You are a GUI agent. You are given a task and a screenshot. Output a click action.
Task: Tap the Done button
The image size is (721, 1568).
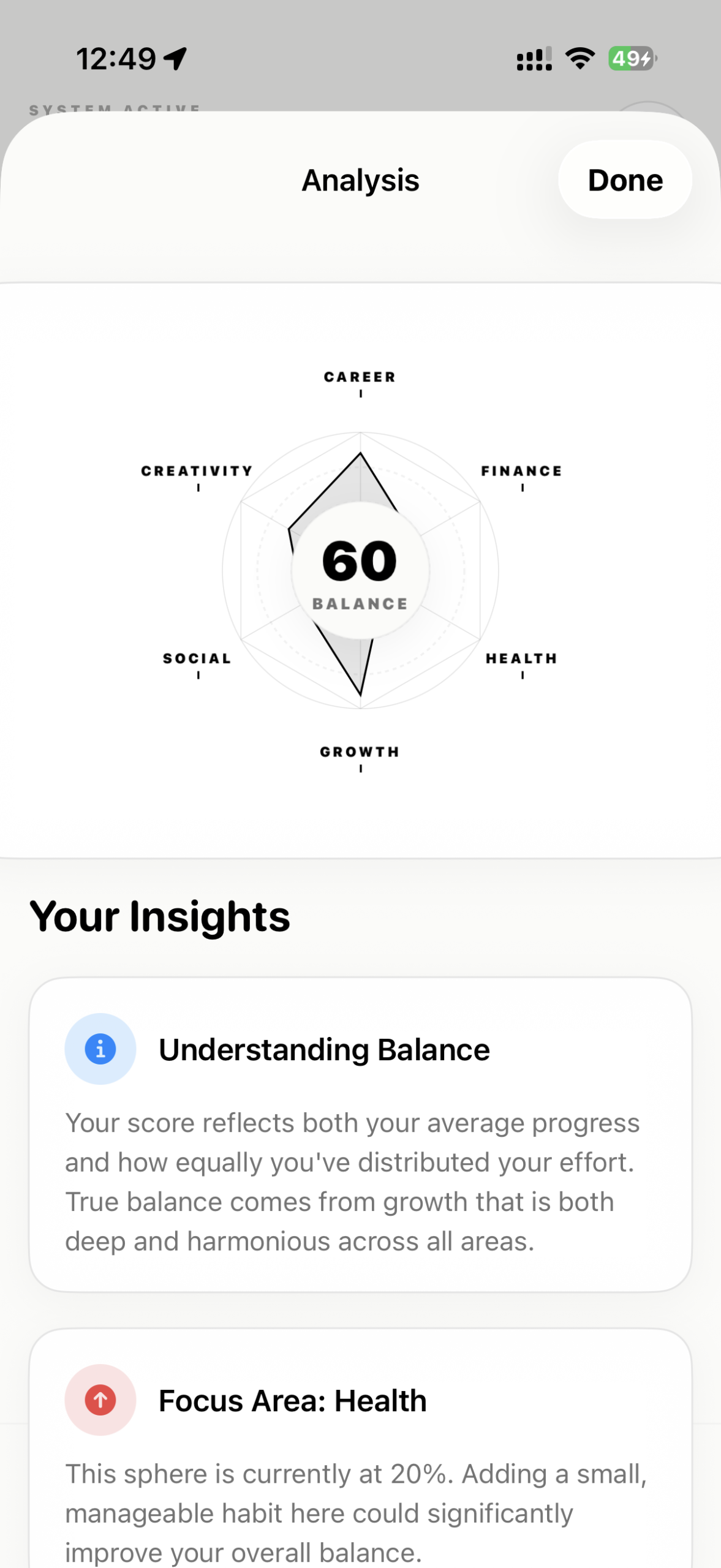(624, 180)
